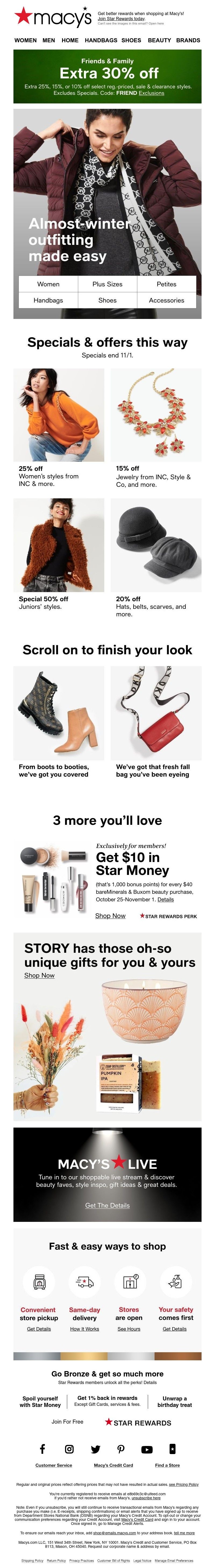This screenshot has width=215, height=1568.
Task: Open the HANDBAGS navigation link
Action: (101, 40)
